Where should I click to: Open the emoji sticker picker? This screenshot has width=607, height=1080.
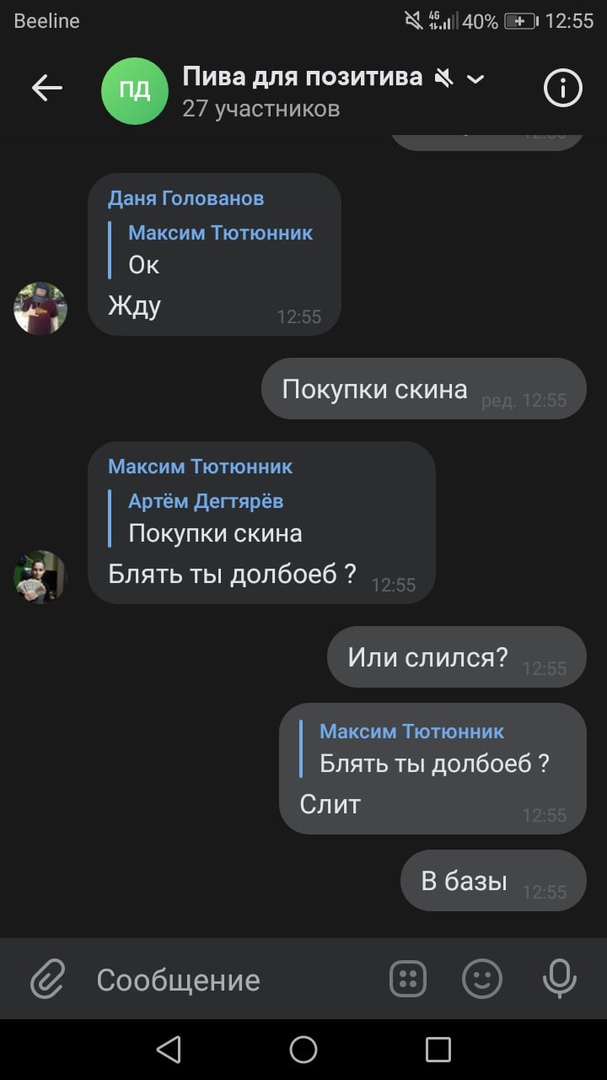pos(482,979)
